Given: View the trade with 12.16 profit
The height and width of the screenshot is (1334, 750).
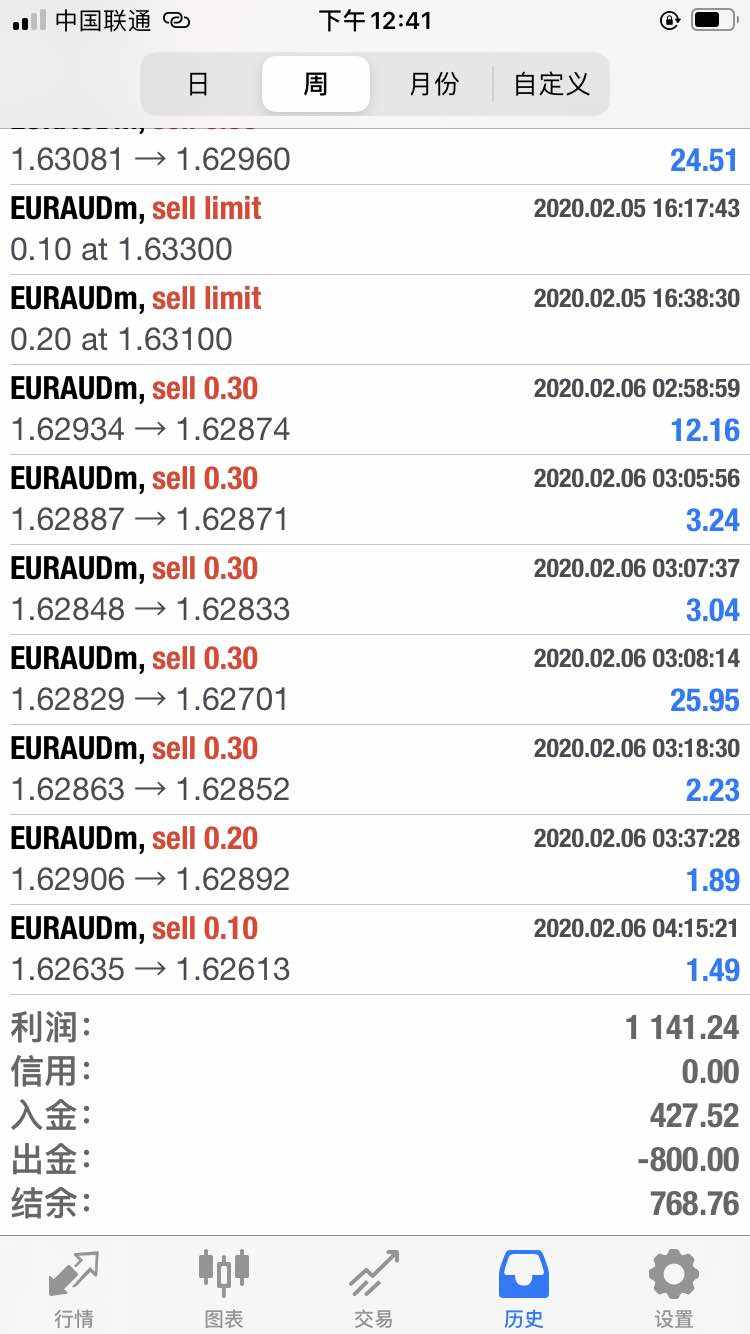Looking at the screenshot, I should click(x=375, y=410).
